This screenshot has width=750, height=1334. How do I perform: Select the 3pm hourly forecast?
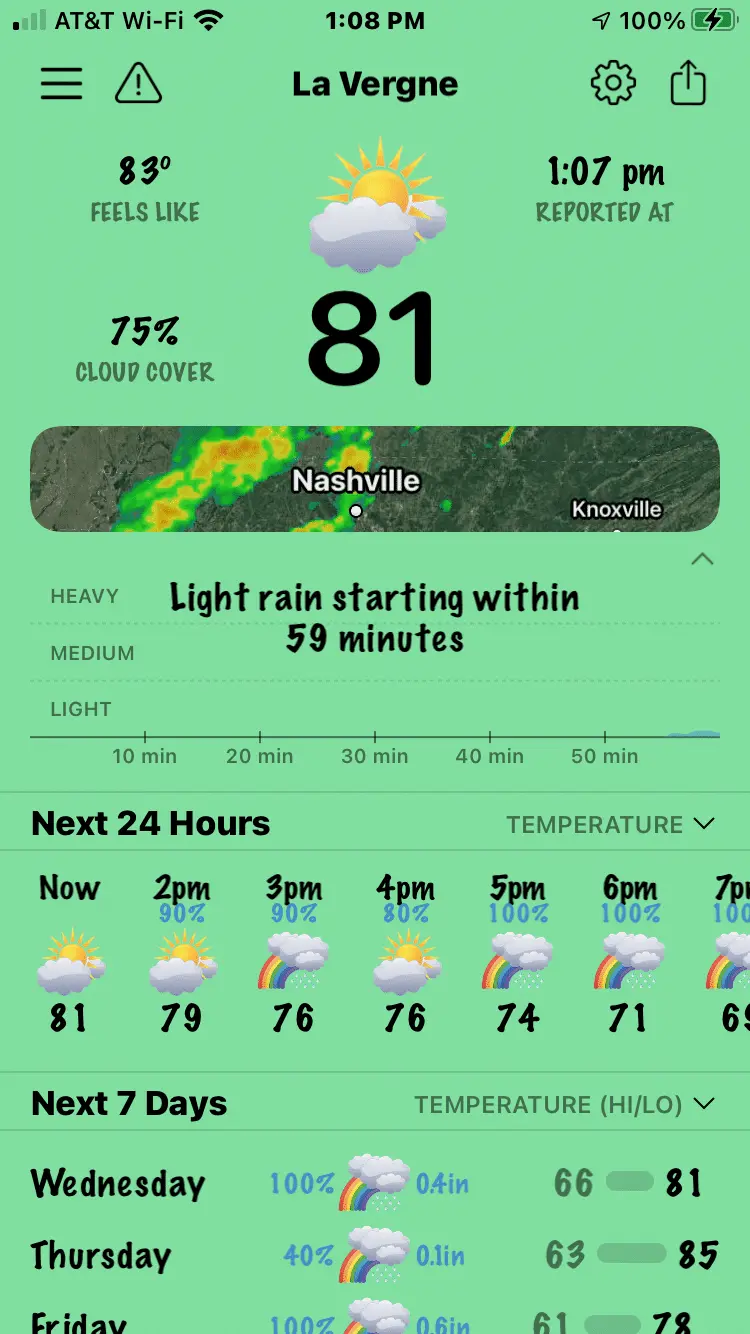click(293, 955)
